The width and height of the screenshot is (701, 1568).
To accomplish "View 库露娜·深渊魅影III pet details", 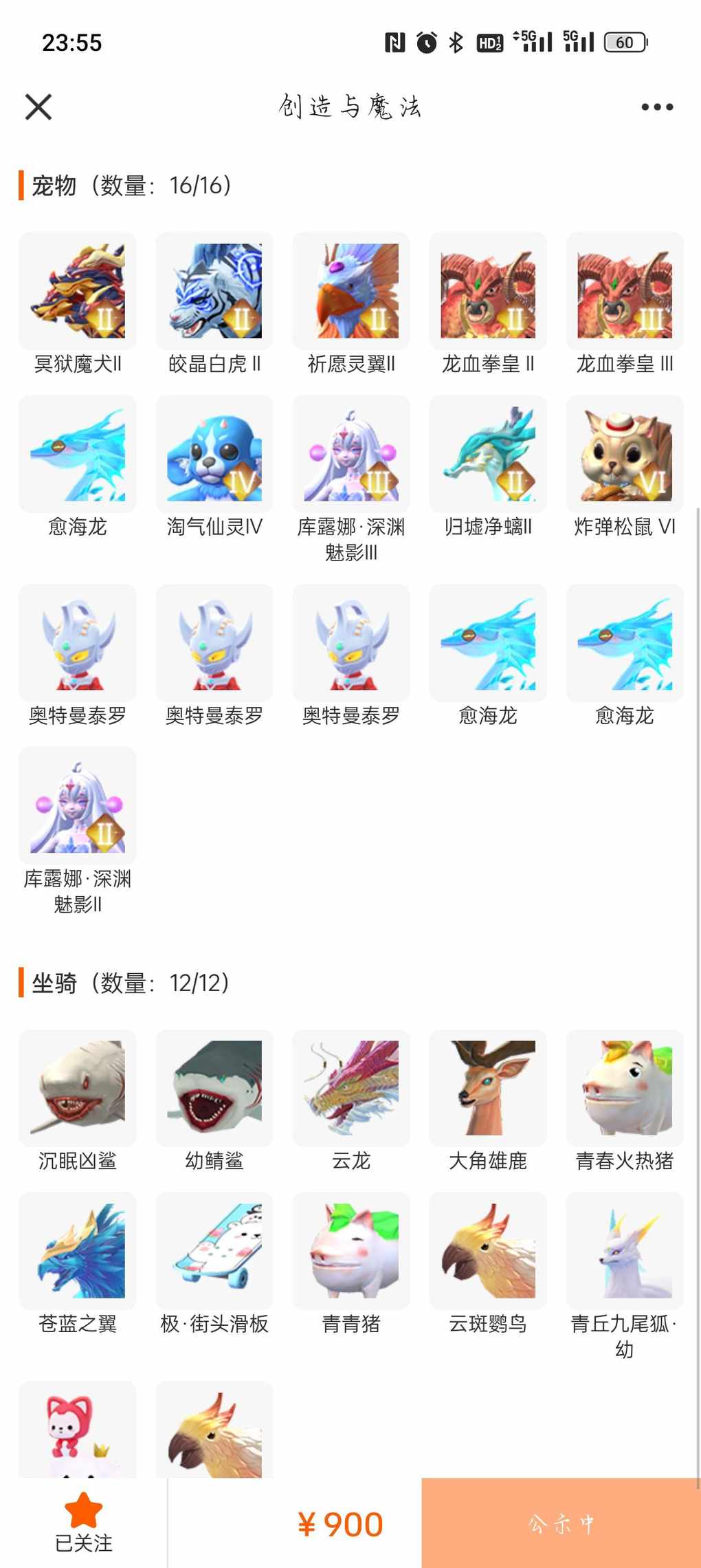I will tap(351, 454).
